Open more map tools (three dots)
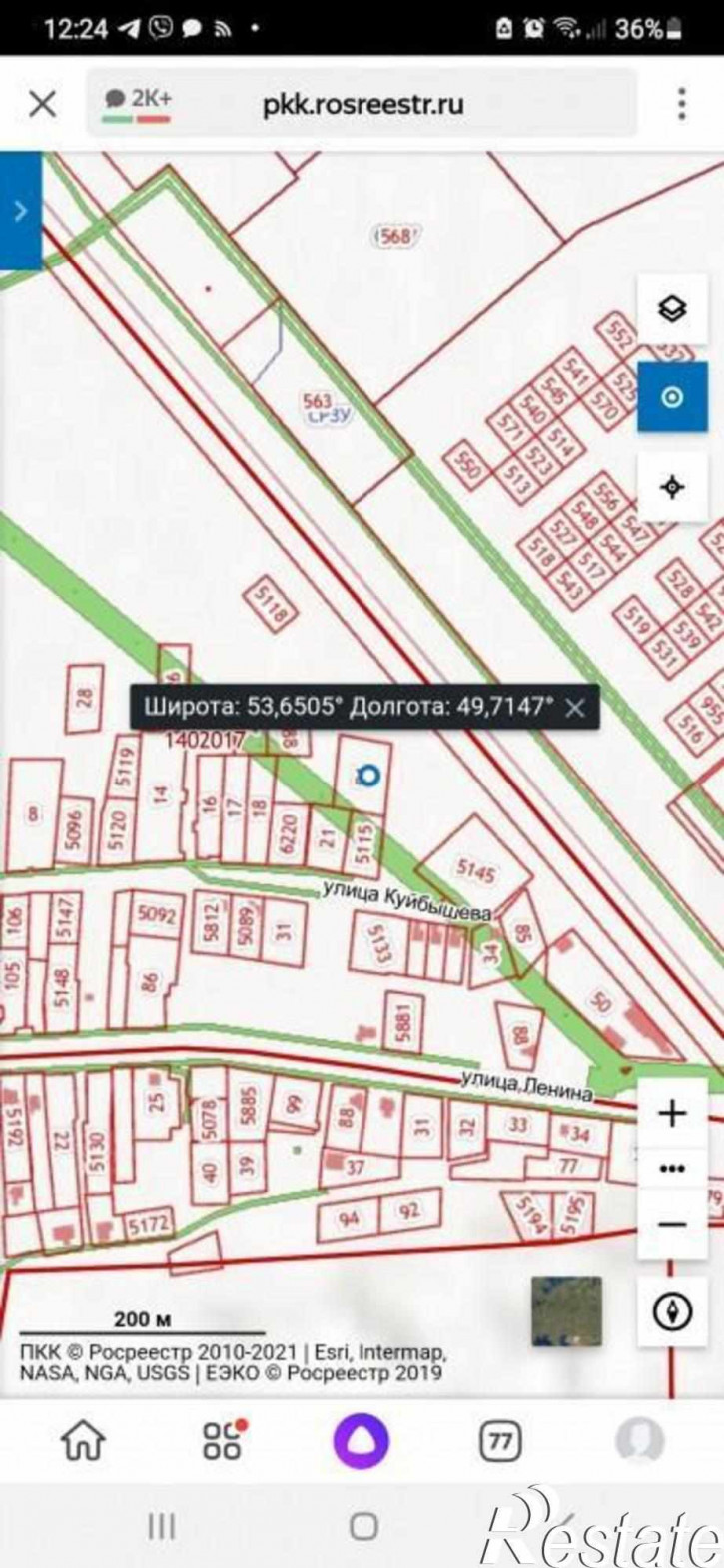This screenshot has height=1568, width=724. [x=672, y=1169]
